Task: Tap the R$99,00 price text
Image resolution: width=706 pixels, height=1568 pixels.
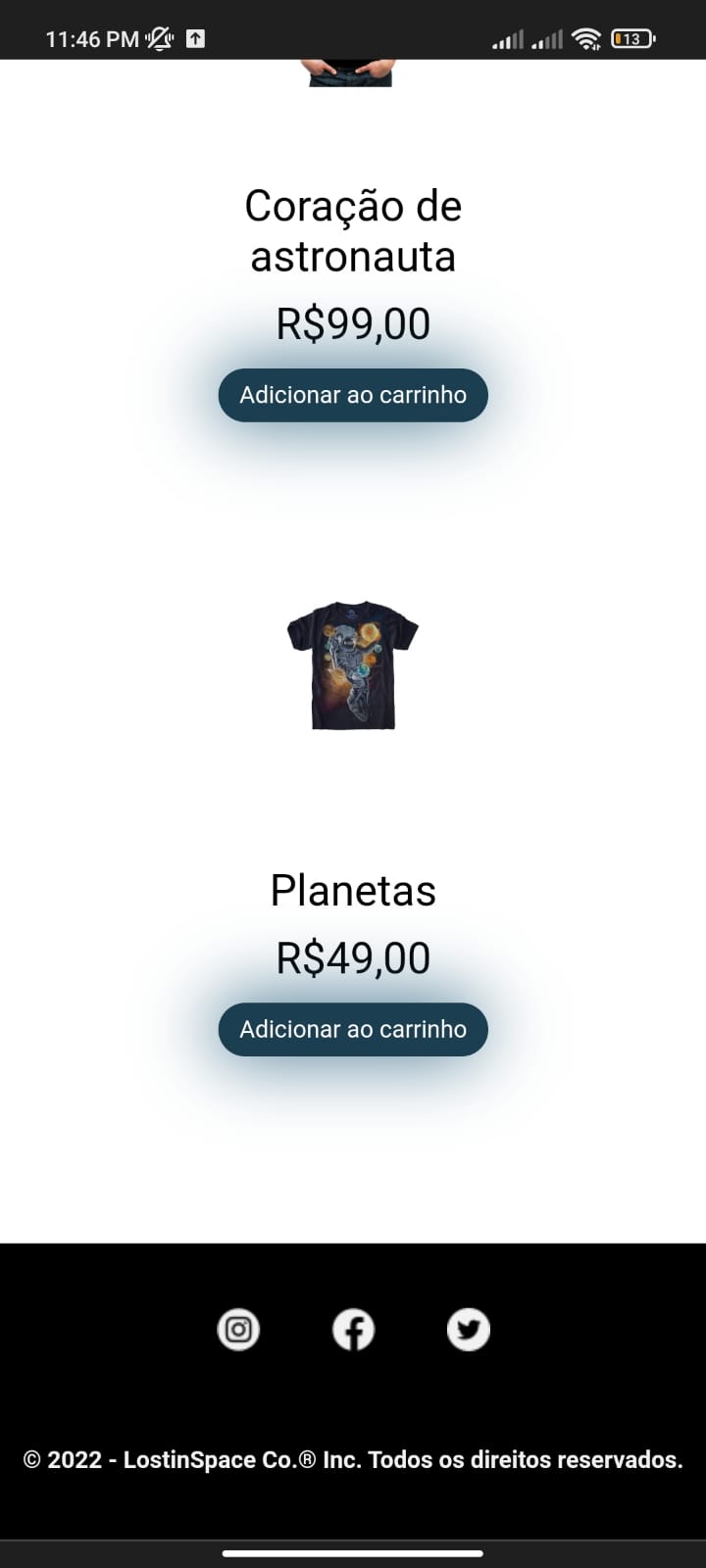Action: click(x=352, y=323)
